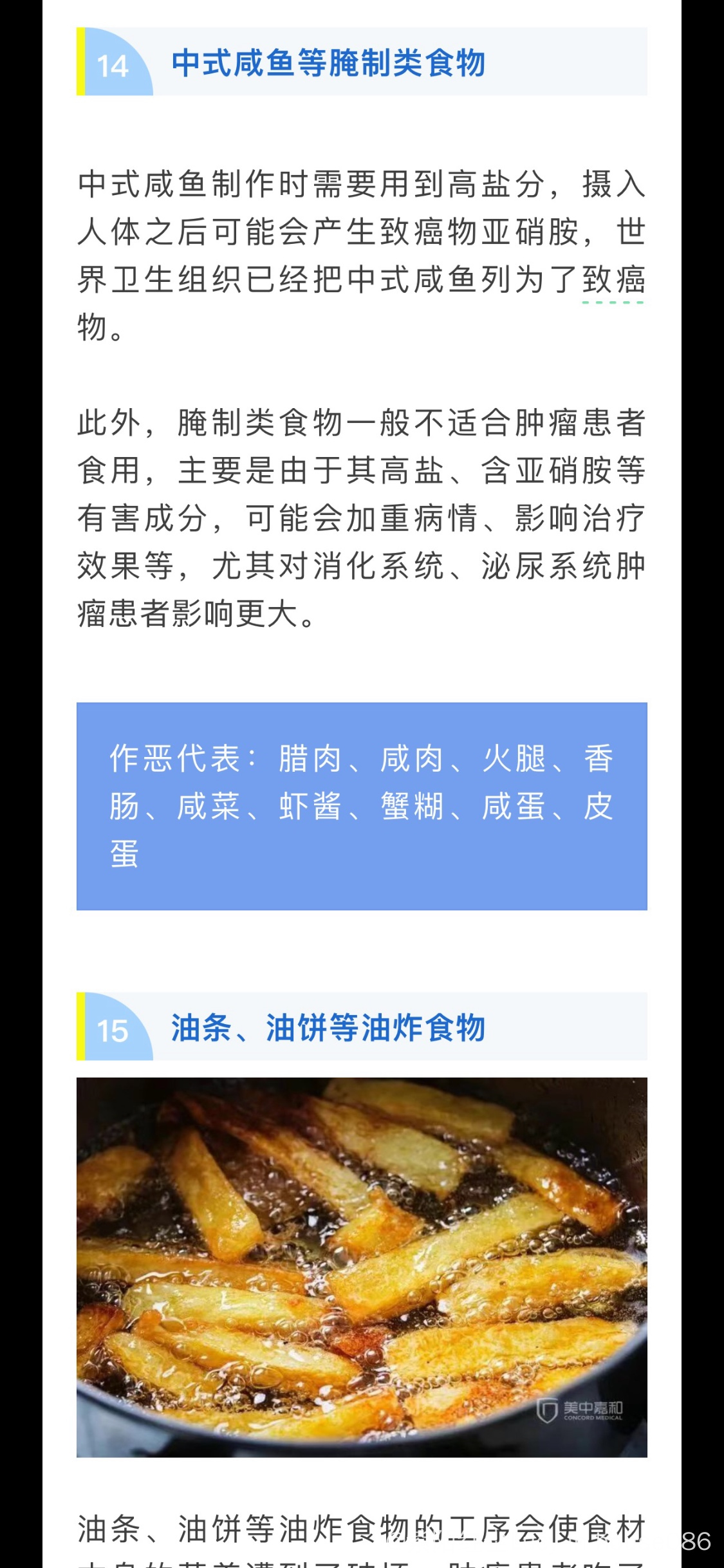View the fried food photo full screen

coord(362,1267)
